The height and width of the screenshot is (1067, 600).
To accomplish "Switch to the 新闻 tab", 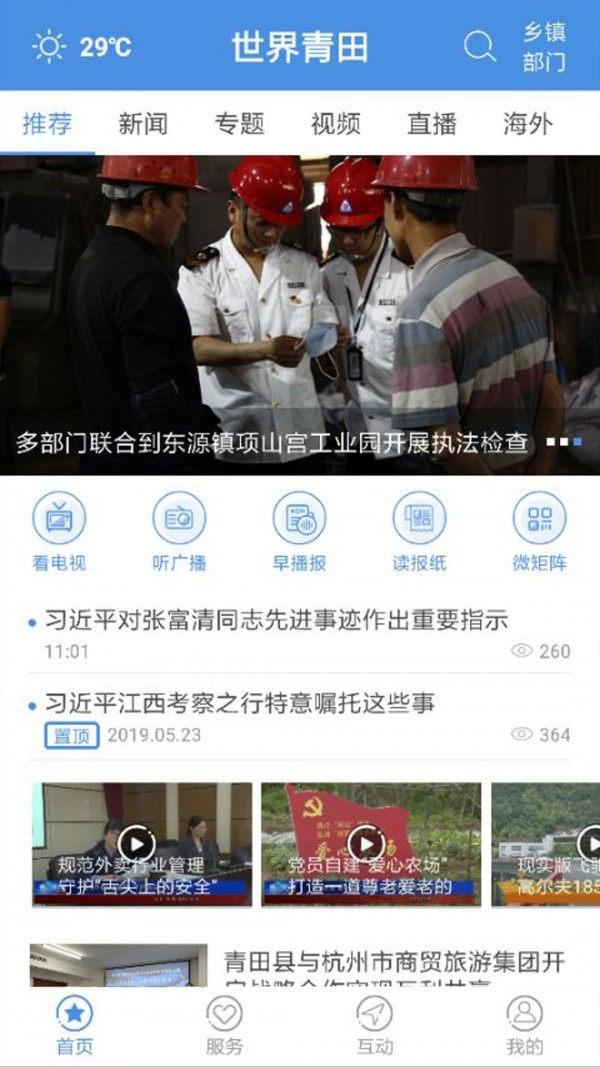I will [143, 124].
